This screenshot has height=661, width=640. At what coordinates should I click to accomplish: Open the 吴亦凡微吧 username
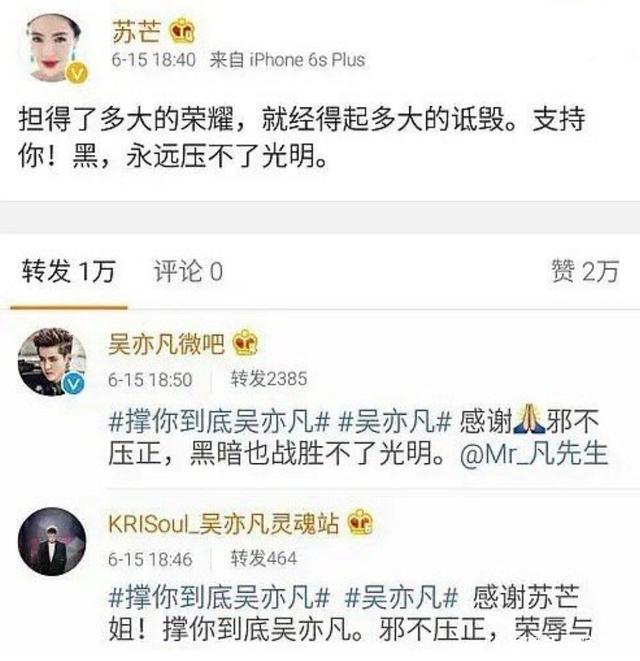167,345
